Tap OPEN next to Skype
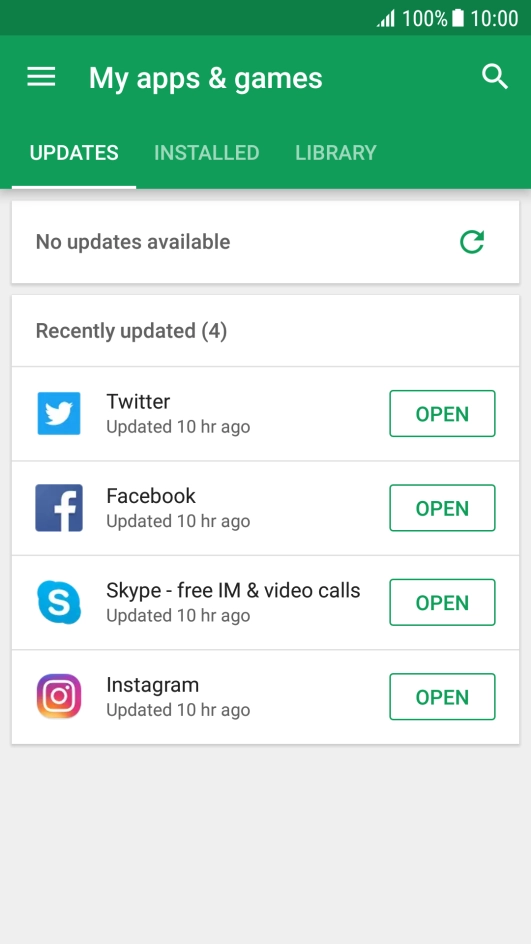Screen dimensions: 531x944 pos(442,602)
